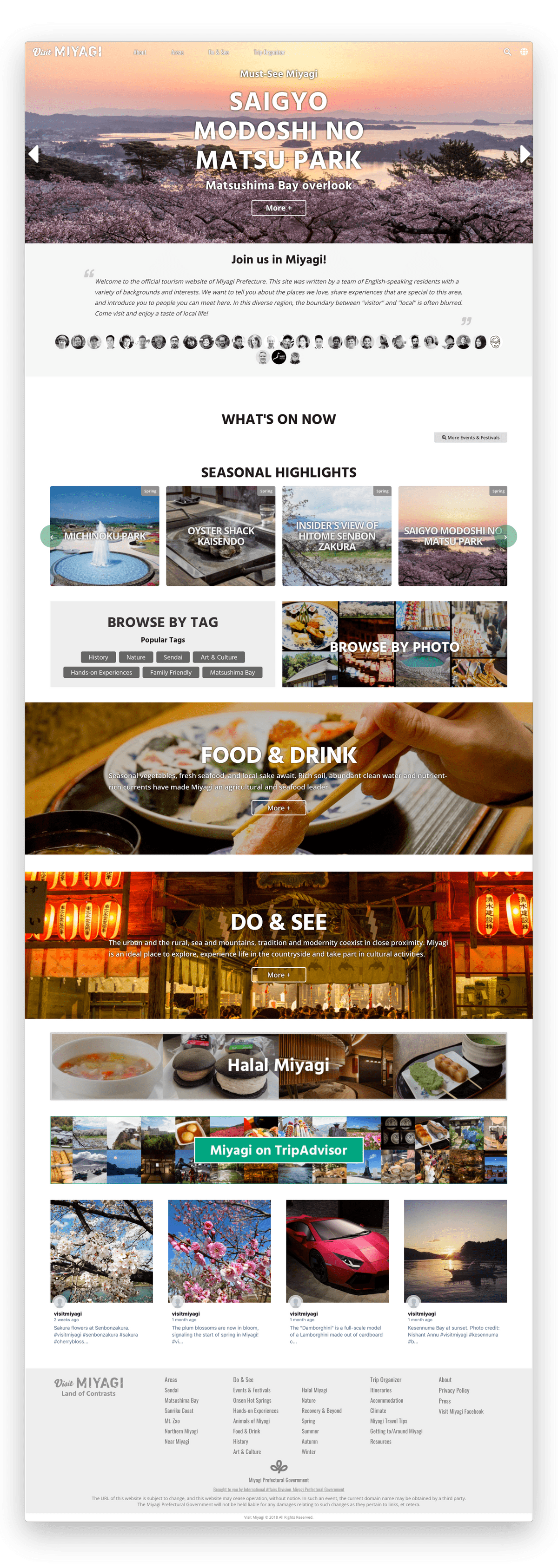
Task: Open the Michinoku Park card
Action: pos(105,536)
